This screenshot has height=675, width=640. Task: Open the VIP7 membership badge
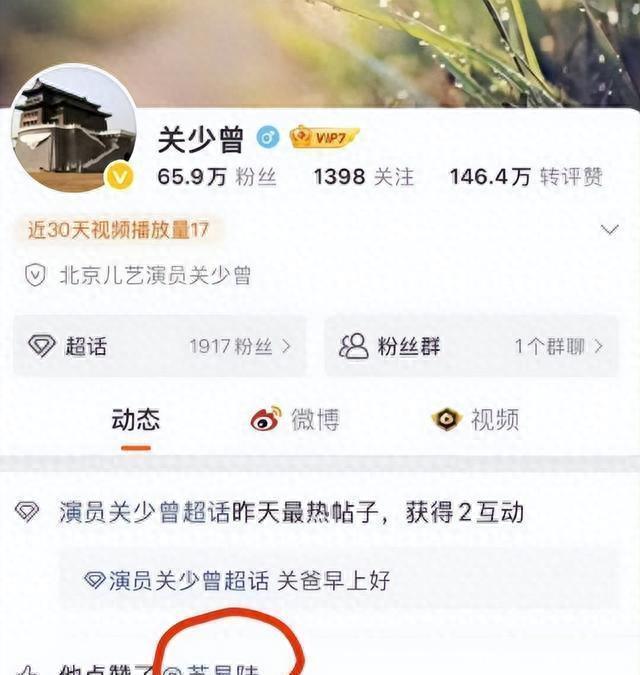(324, 137)
